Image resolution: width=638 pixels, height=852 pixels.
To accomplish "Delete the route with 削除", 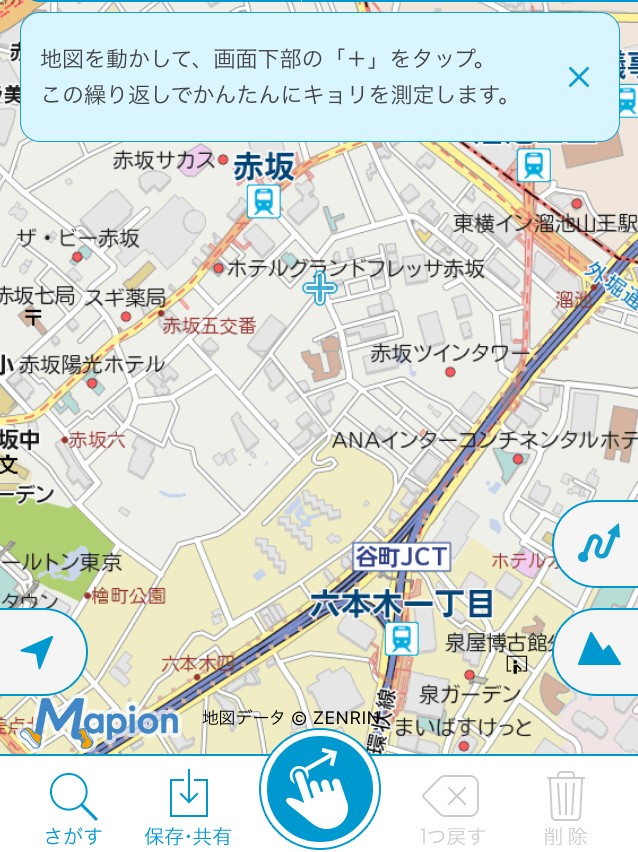I will [565, 807].
